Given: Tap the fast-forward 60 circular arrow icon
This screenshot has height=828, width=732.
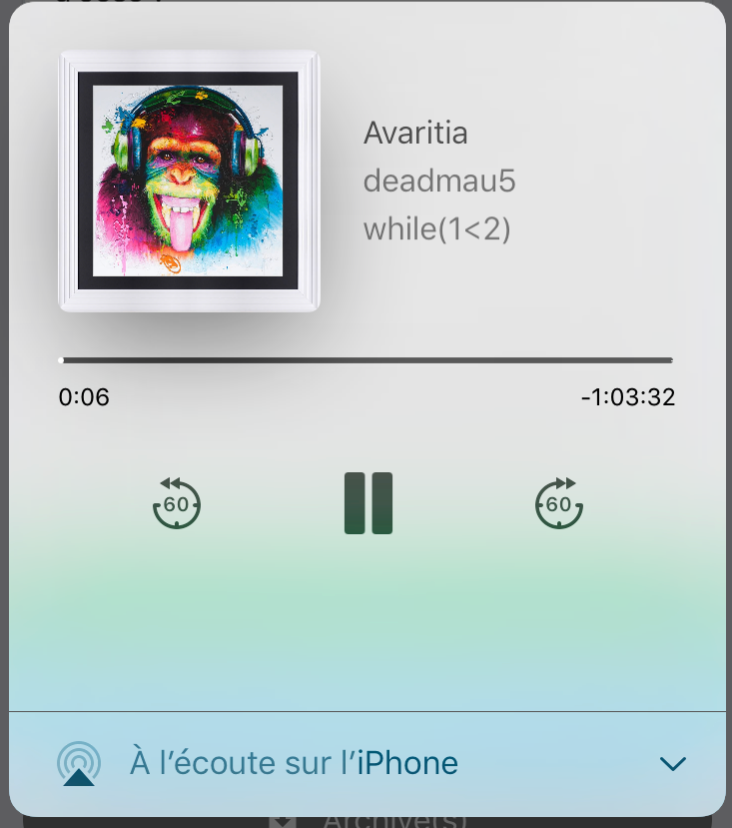Looking at the screenshot, I should click(x=558, y=504).
